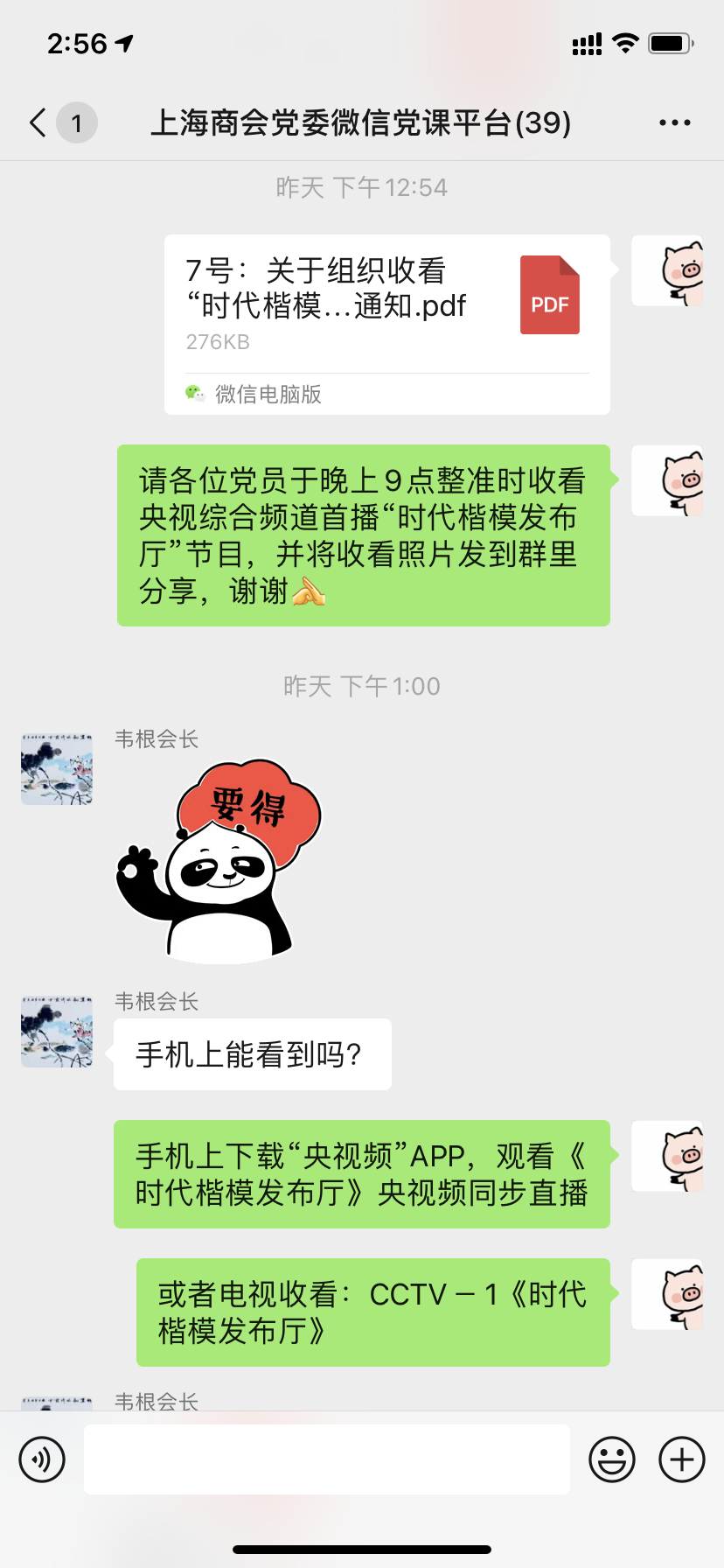The height and width of the screenshot is (1568, 724).
Task: Open 韦根会长's avatar beside panda sticker
Action: pyautogui.click(x=57, y=769)
